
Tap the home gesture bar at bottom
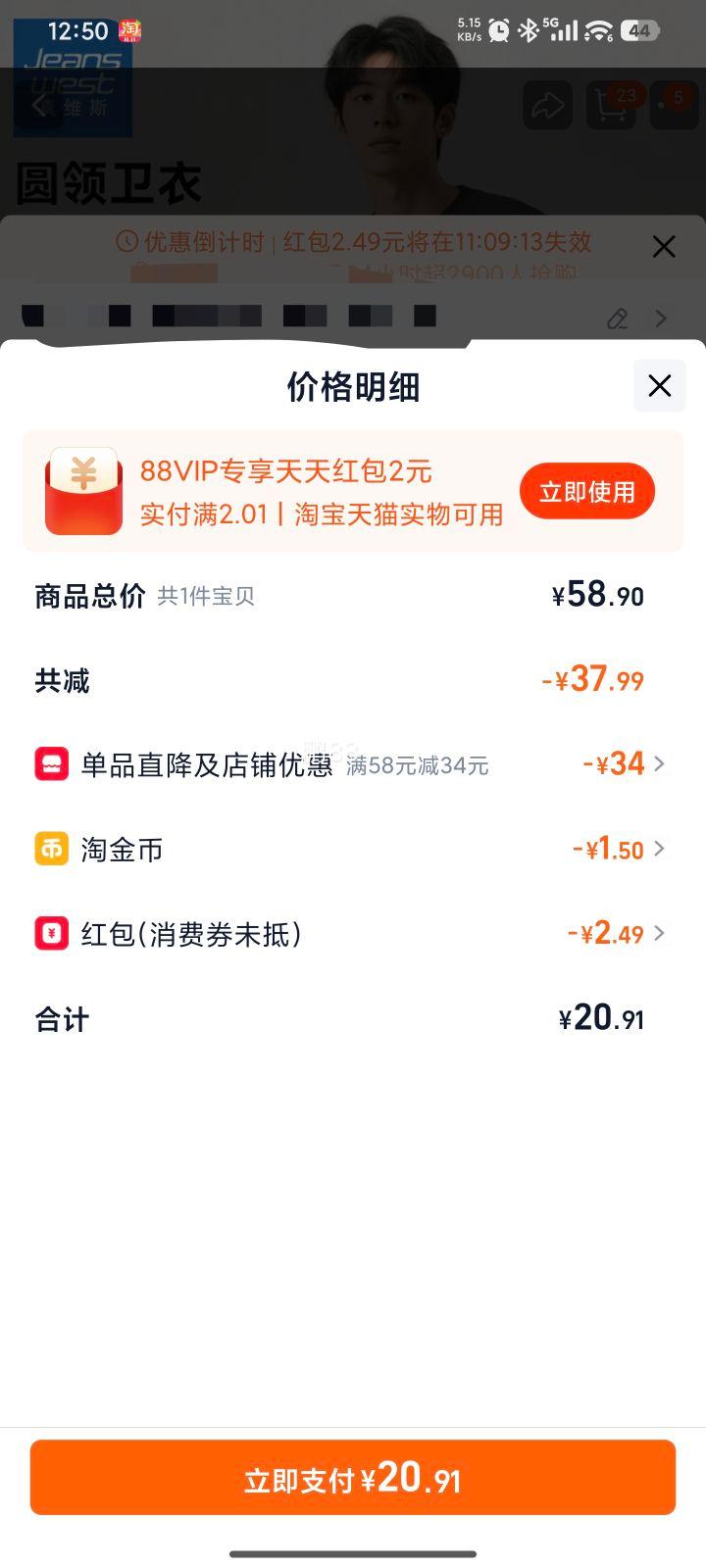tap(353, 1551)
